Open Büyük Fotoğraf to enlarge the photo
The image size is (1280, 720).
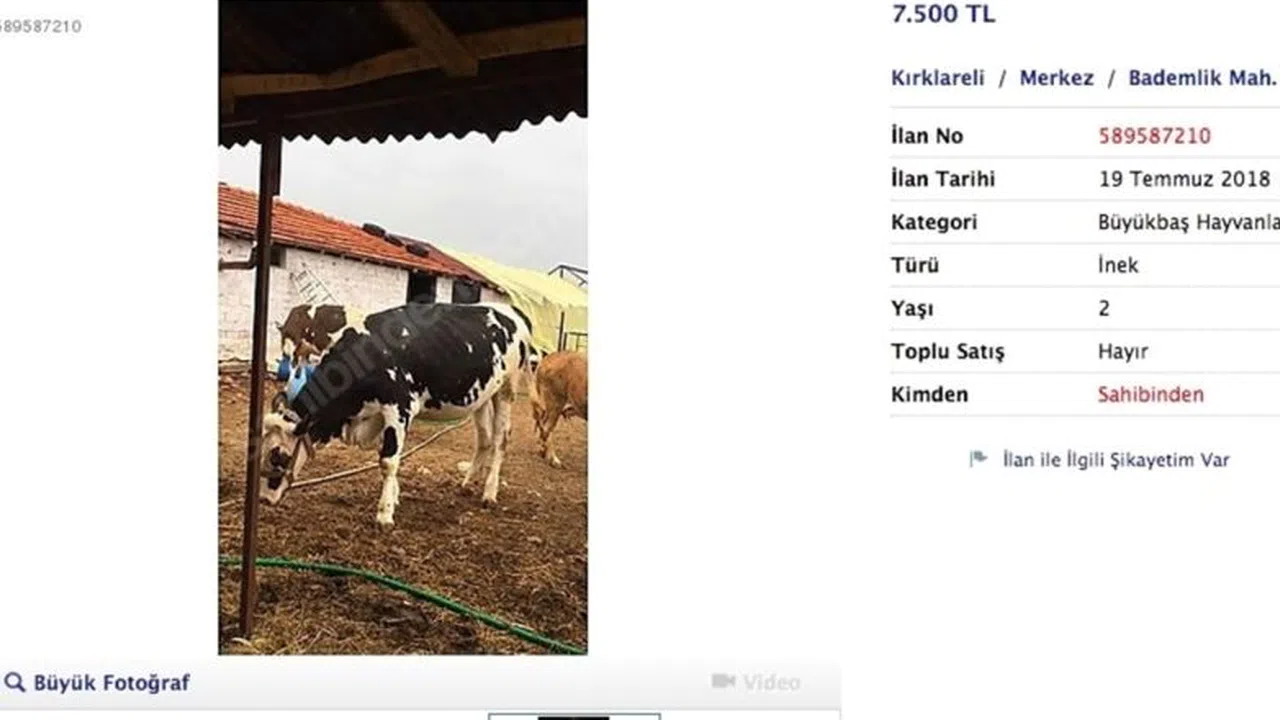point(97,683)
